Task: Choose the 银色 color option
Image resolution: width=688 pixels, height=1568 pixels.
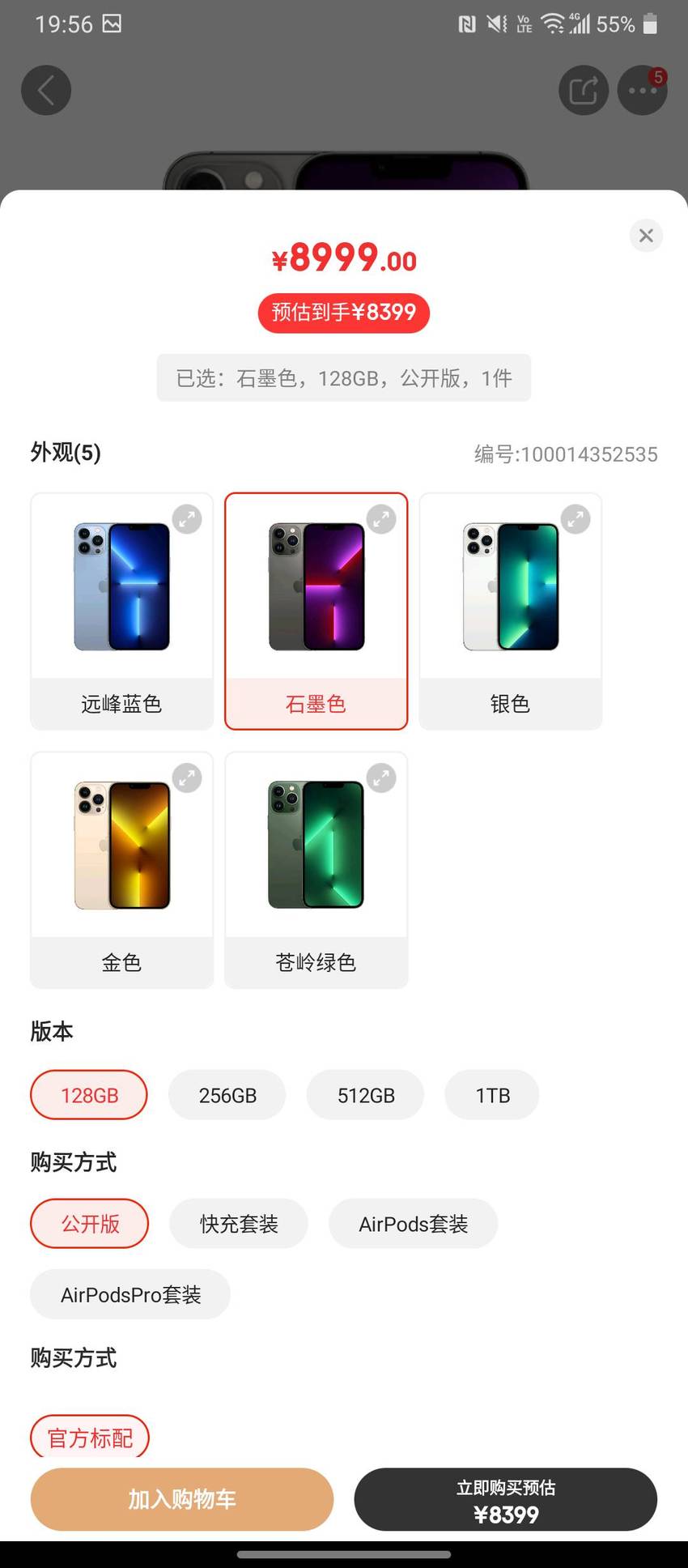Action: (x=510, y=611)
